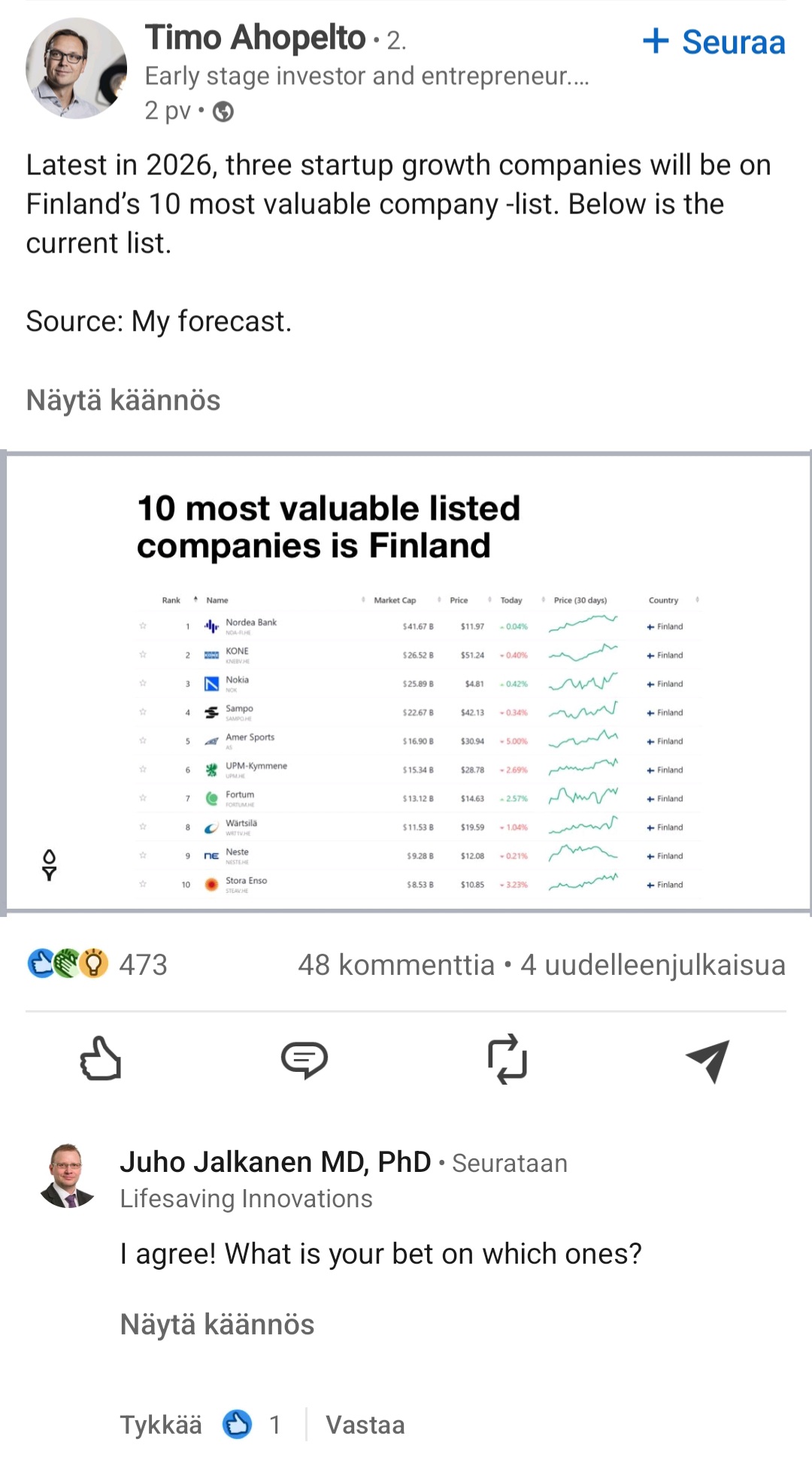
Task: Open Timo Ahopelto's profile picture
Action: (76, 68)
